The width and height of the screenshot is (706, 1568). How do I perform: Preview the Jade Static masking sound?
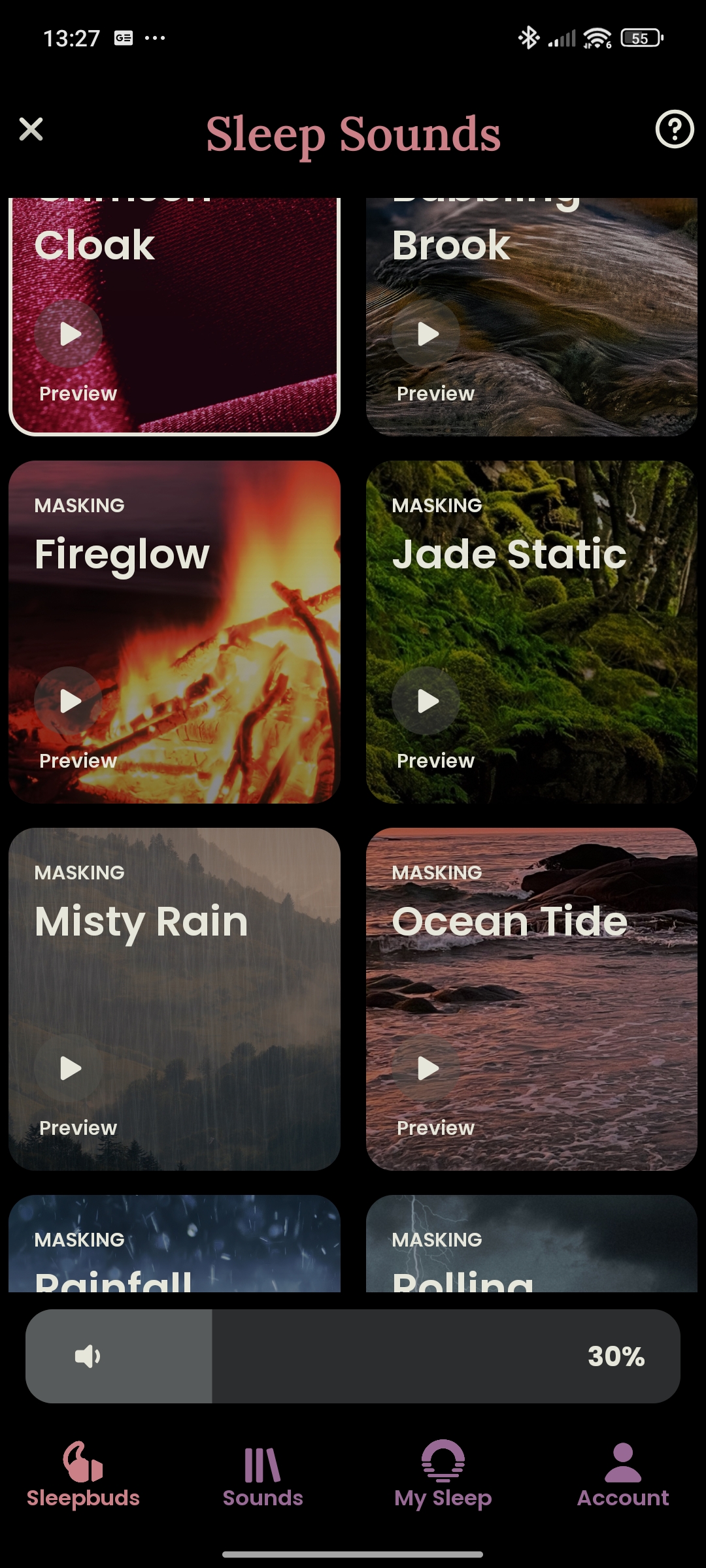426,701
